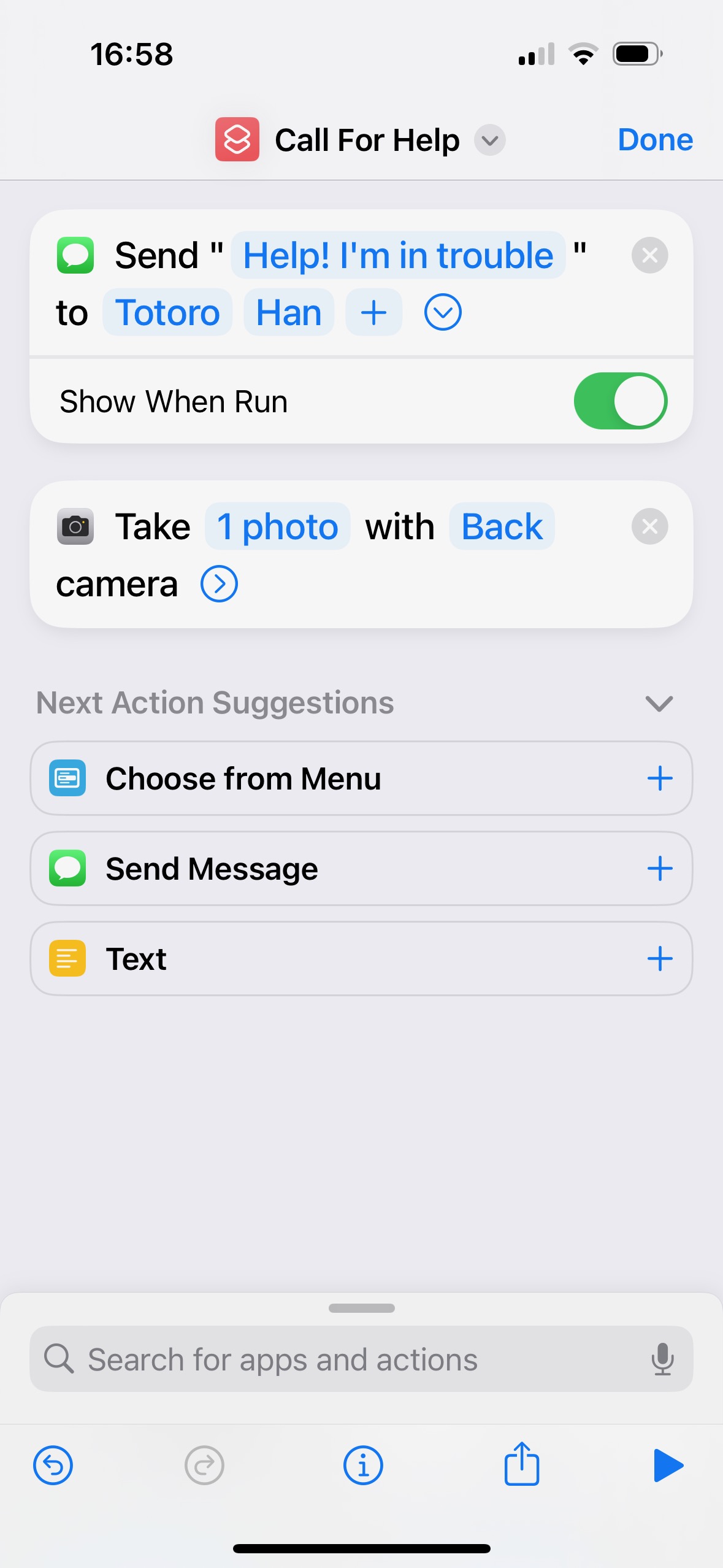Screen dimensions: 723x1568
Task: Edit the Help! I'm in trouble message text
Action: coord(398,255)
